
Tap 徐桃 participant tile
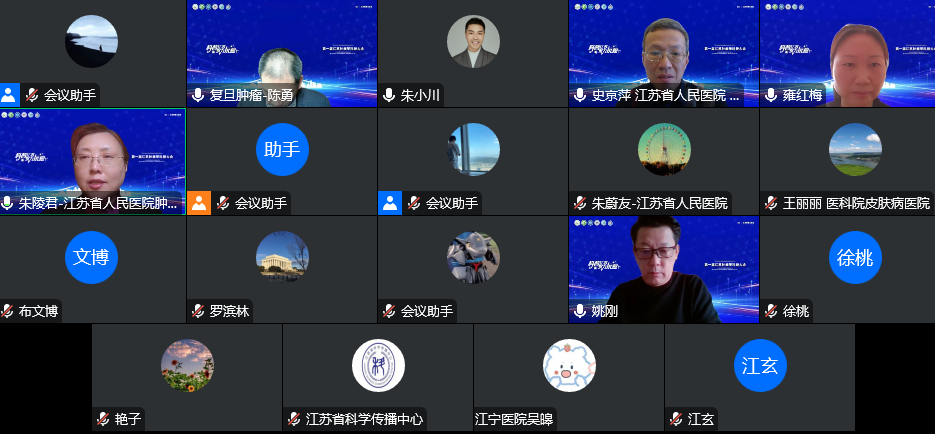pyautogui.click(x=847, y=268)
